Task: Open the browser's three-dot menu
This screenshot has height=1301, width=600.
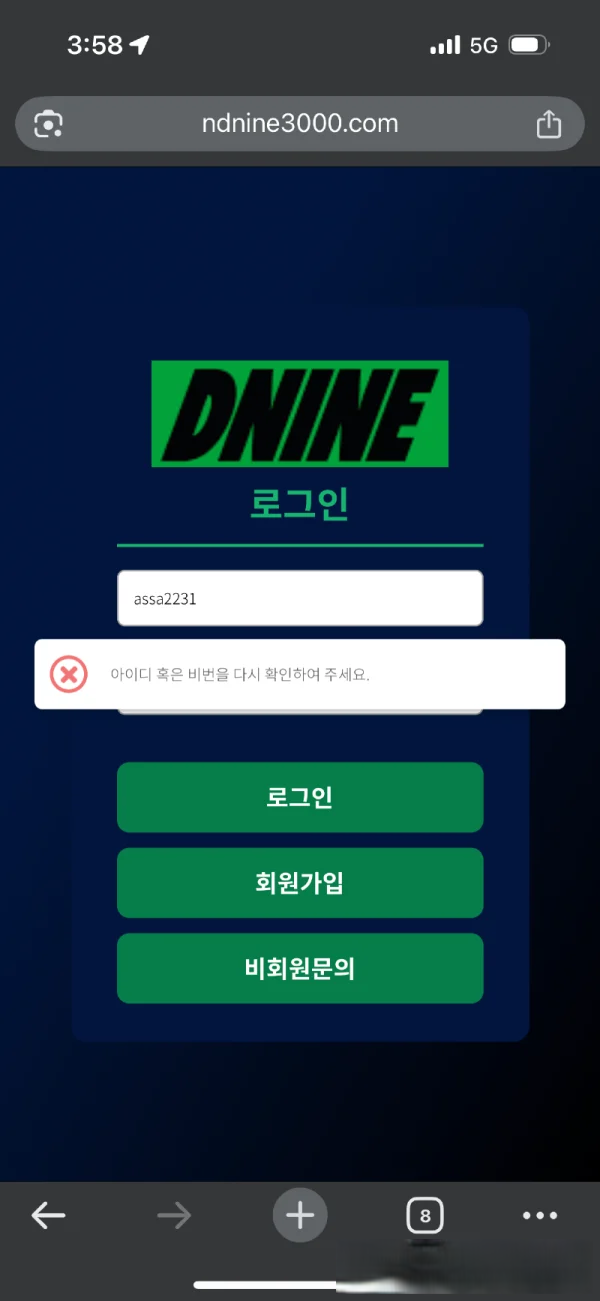Action: click(x=540, y=1215)
